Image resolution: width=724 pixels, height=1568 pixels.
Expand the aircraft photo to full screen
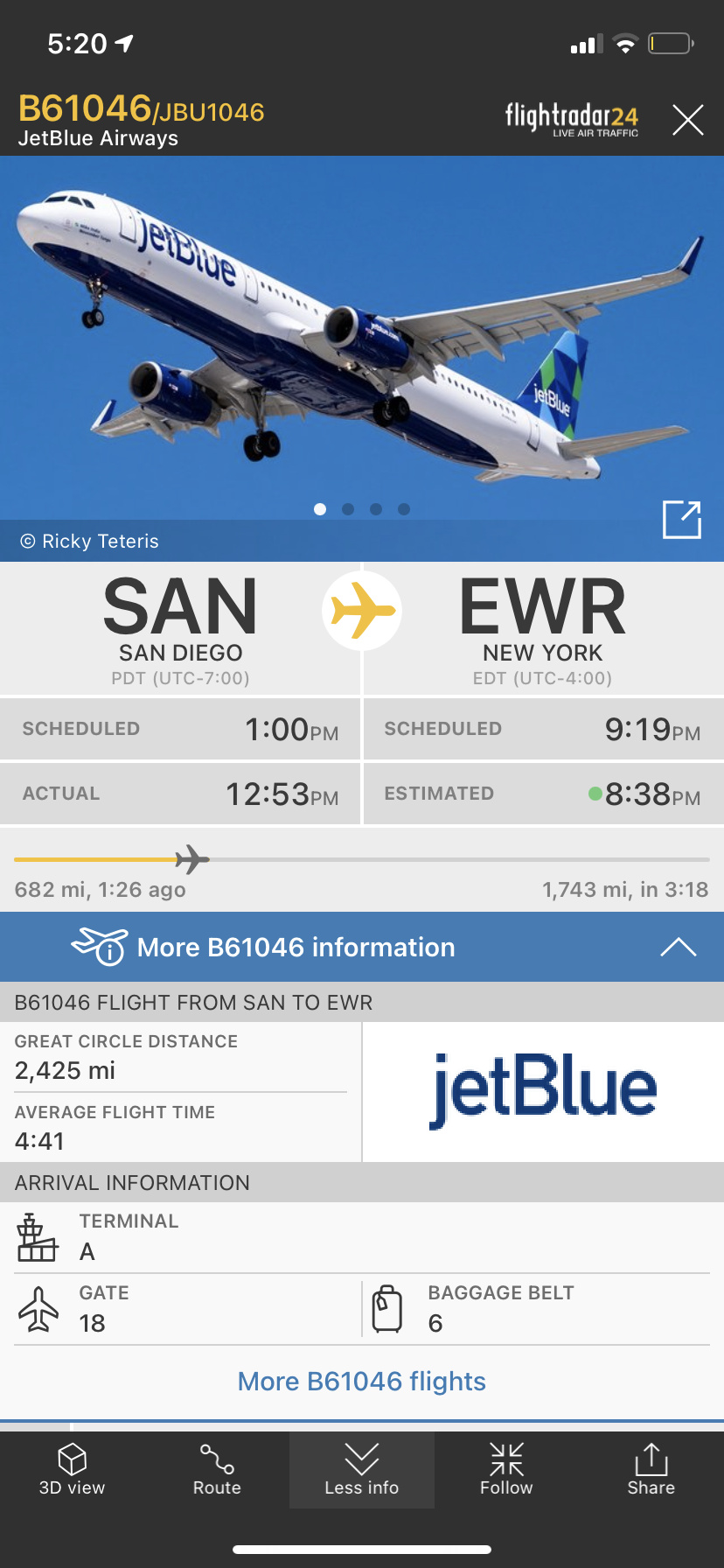pos(681,520)
